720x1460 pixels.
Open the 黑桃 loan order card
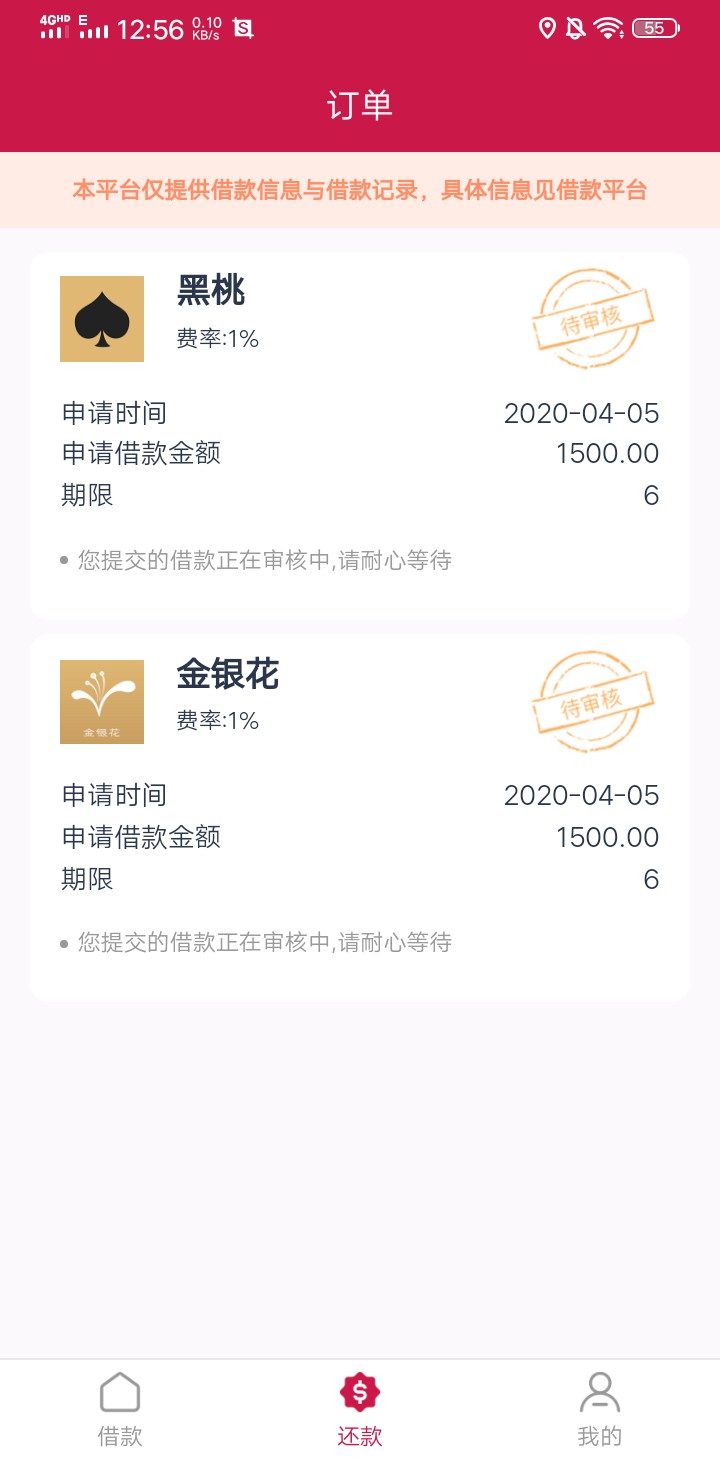click(360, 436)
